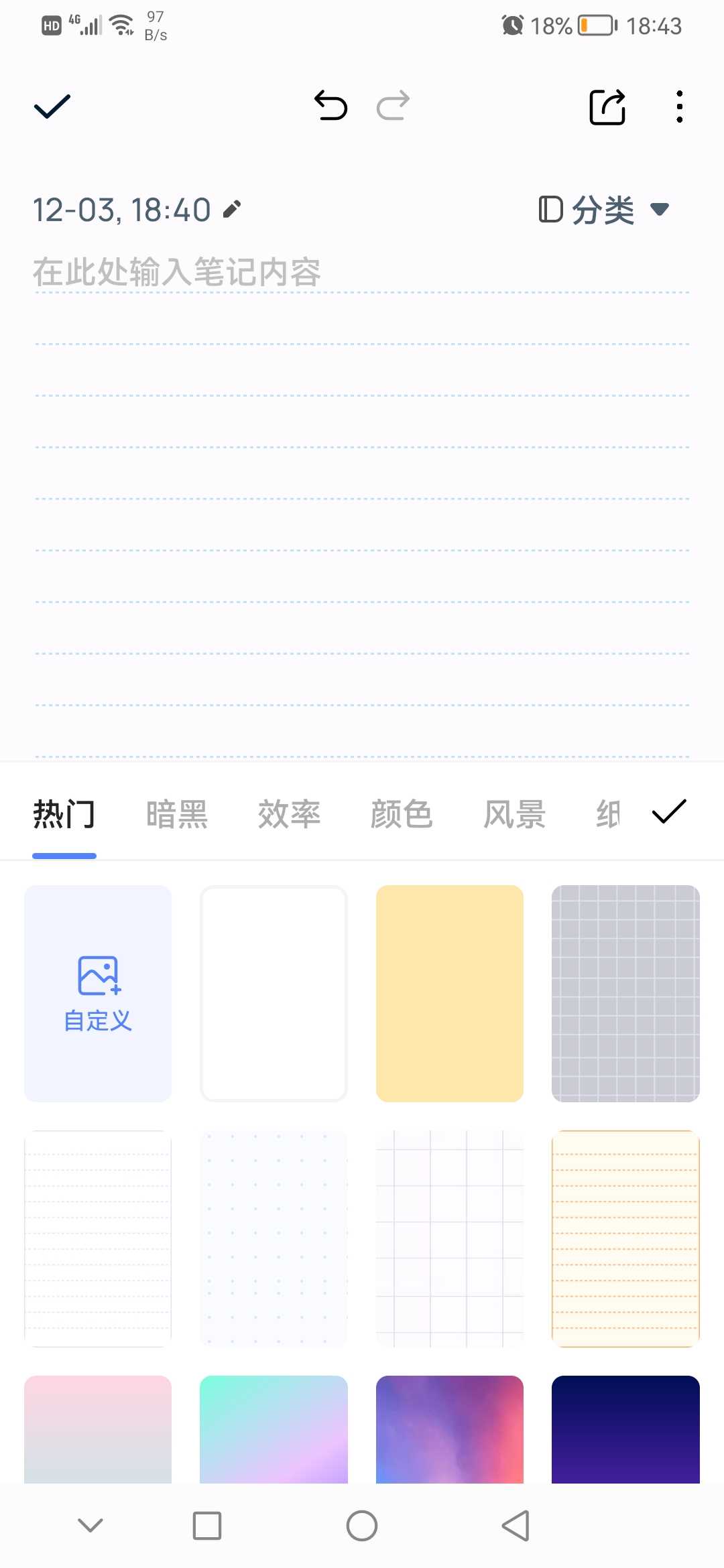Switch to the 效率 tab
Viewport: 724px width, 1568px height.
[x=290, y=815]
